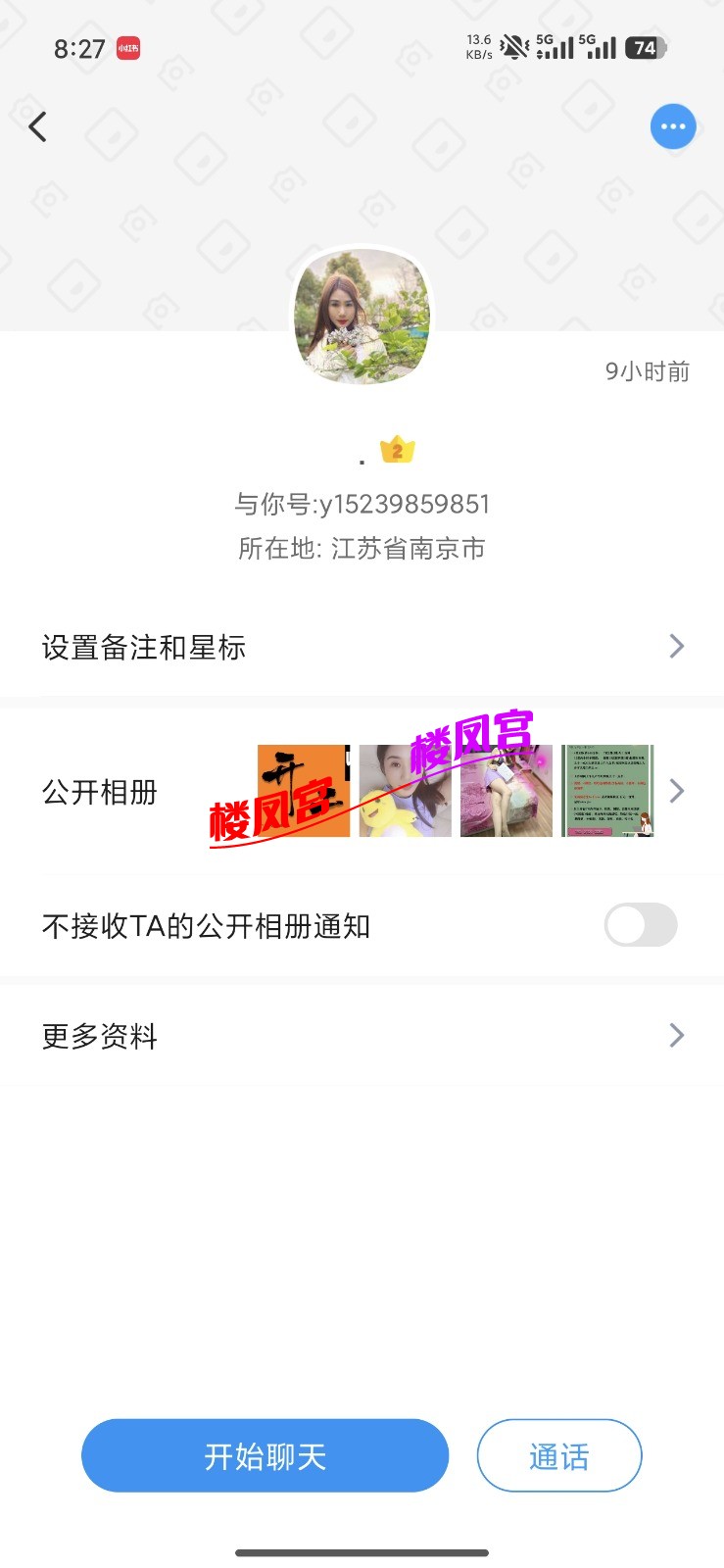Tap the 小红书 notification icon in status bar
This screenshot has width=724, height=1568.
[127, 46]
